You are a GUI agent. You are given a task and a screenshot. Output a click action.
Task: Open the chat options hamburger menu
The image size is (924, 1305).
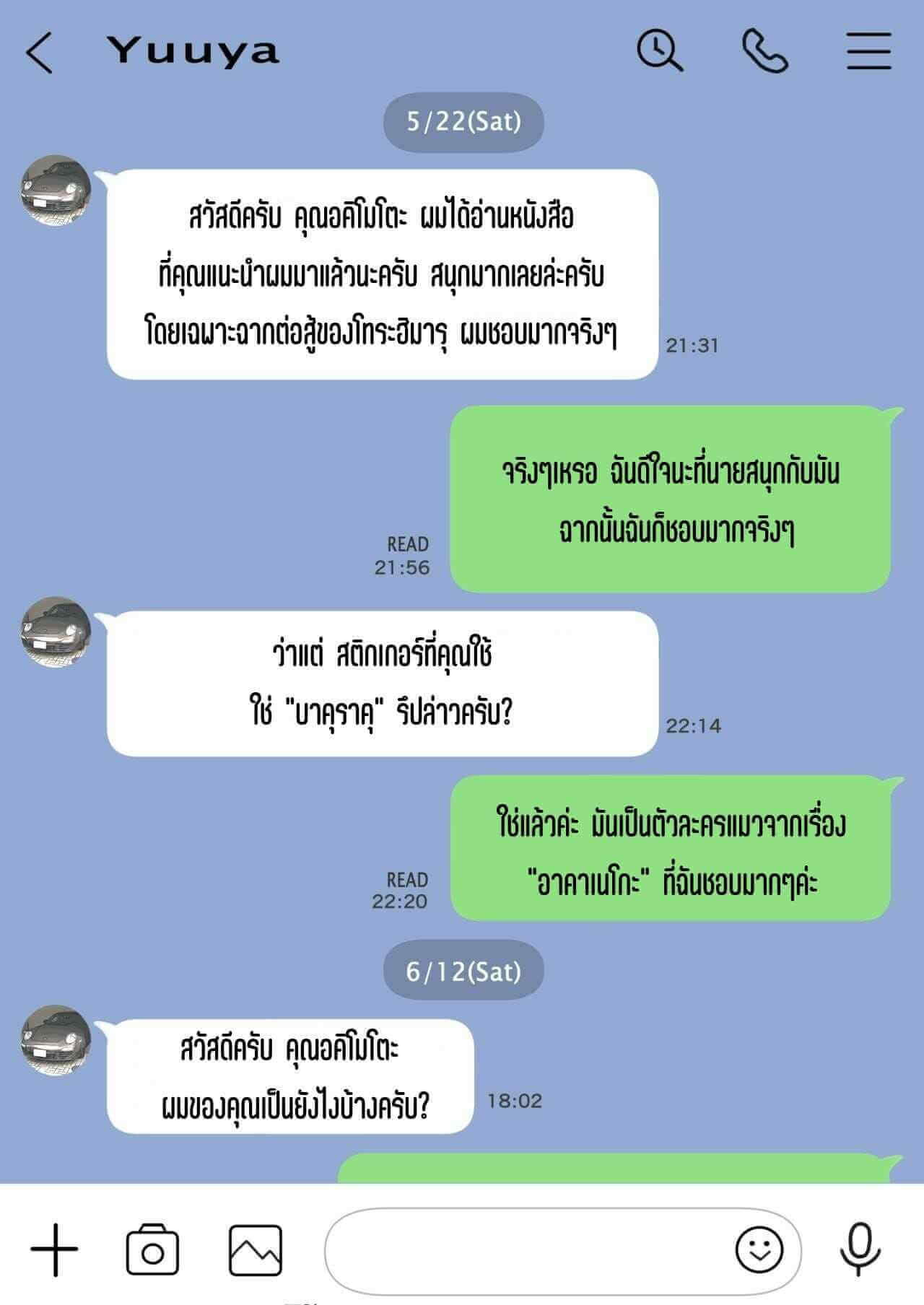coord(866,51)
